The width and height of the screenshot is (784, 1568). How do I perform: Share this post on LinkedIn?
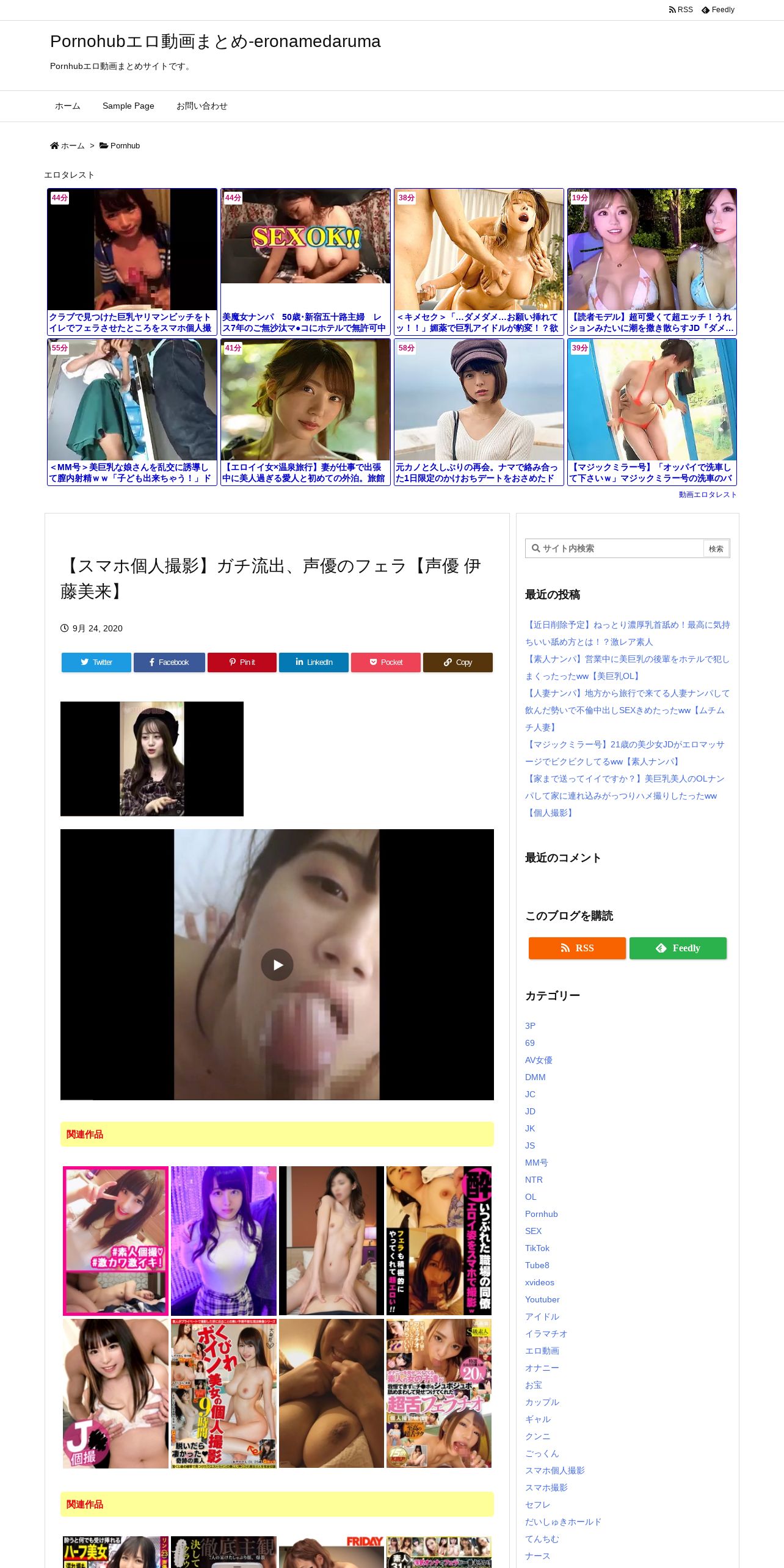(x=314, y=662)
